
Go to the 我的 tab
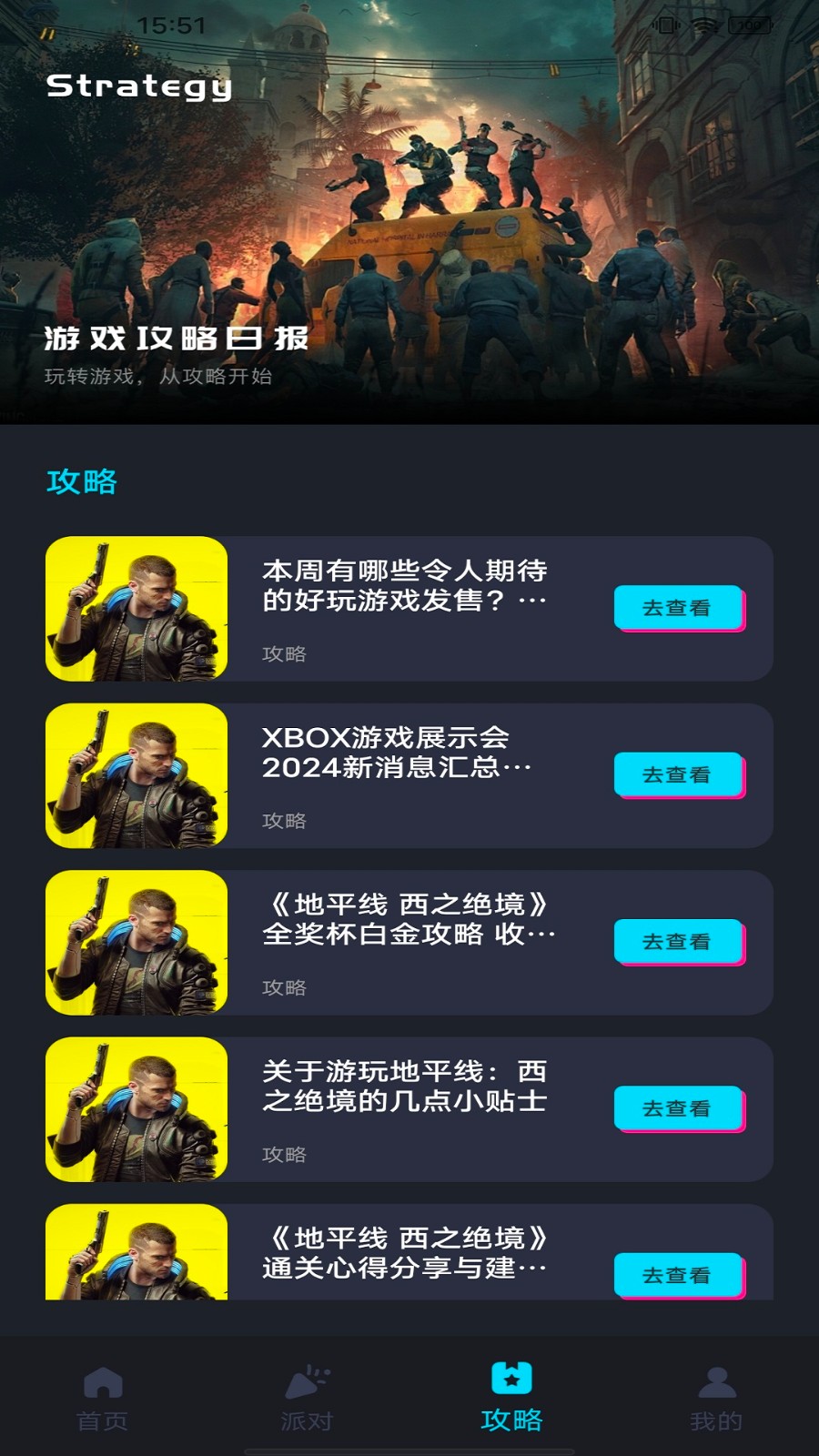click(x=716, y=1398)
